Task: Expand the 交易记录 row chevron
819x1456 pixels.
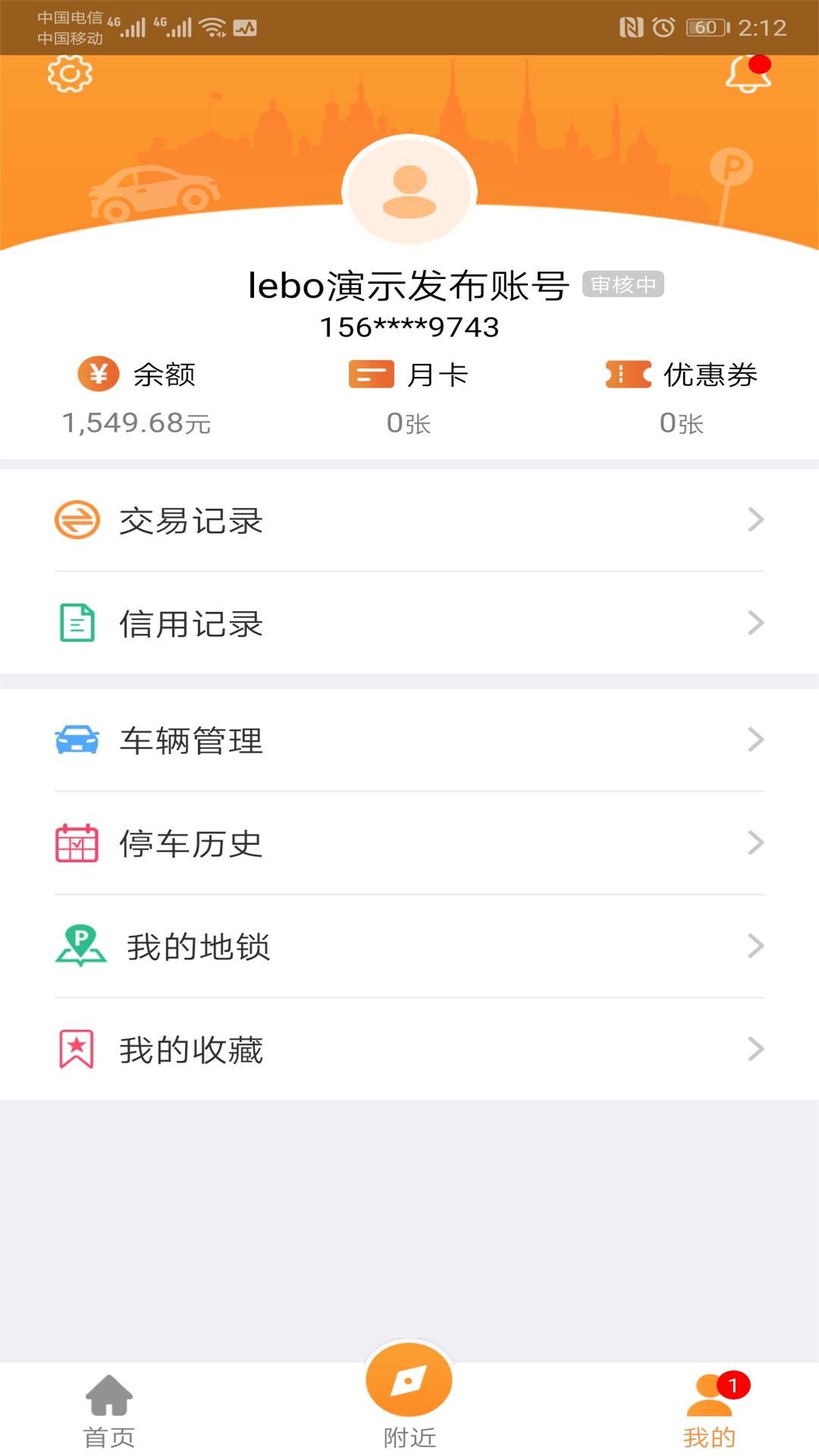Action: point(755,519)
